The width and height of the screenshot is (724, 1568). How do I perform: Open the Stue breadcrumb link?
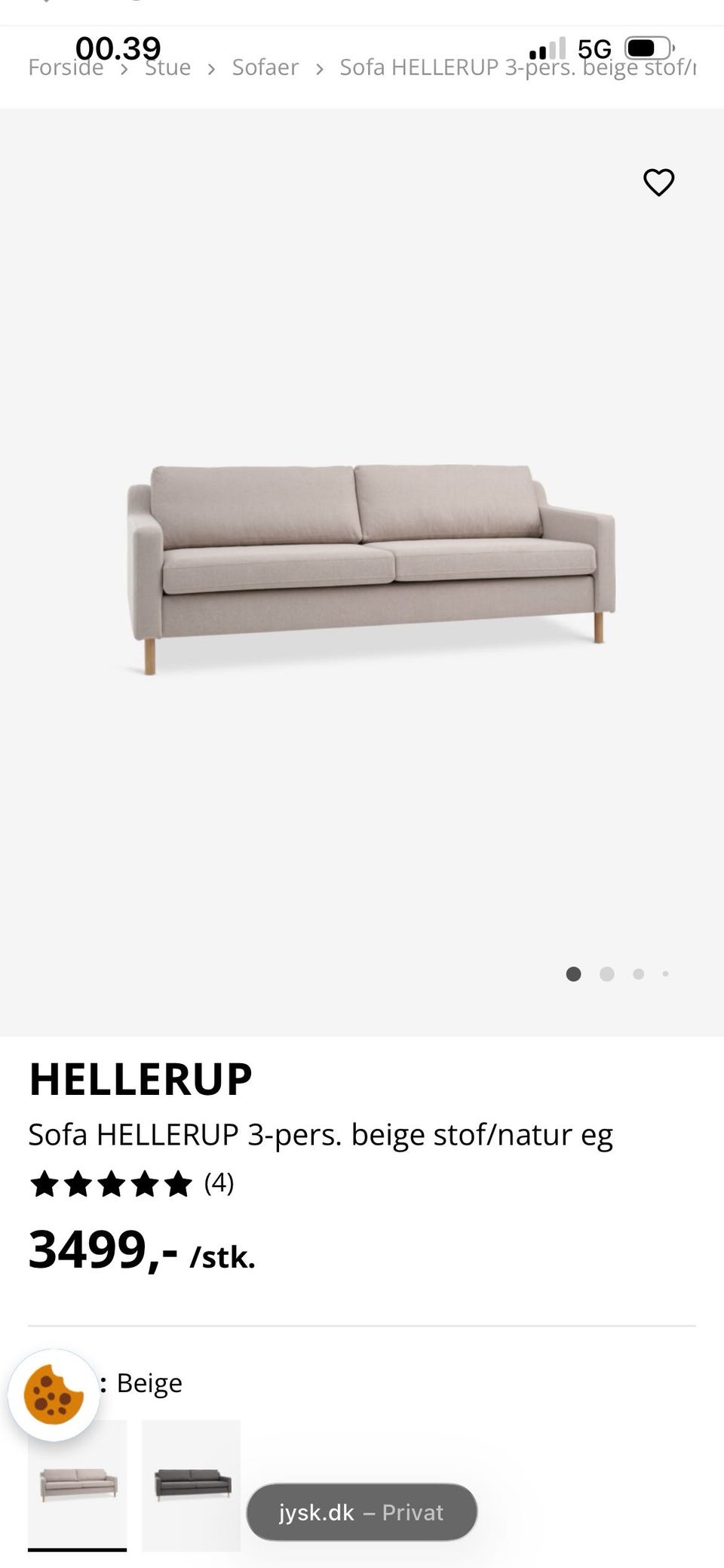(168, 67)
